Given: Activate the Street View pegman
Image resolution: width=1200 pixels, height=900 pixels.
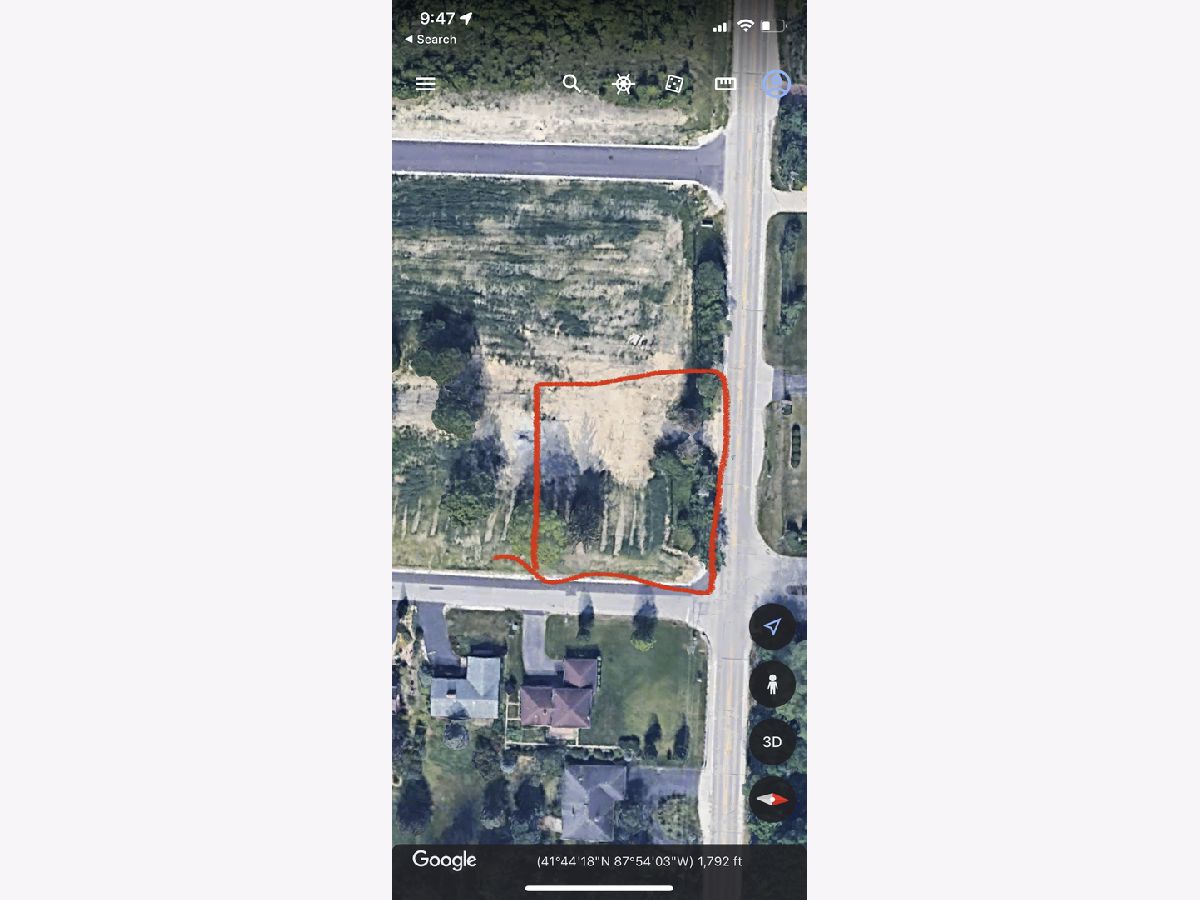Looking at the screenshot, I should pyautogui.click(x=772, y=685).
